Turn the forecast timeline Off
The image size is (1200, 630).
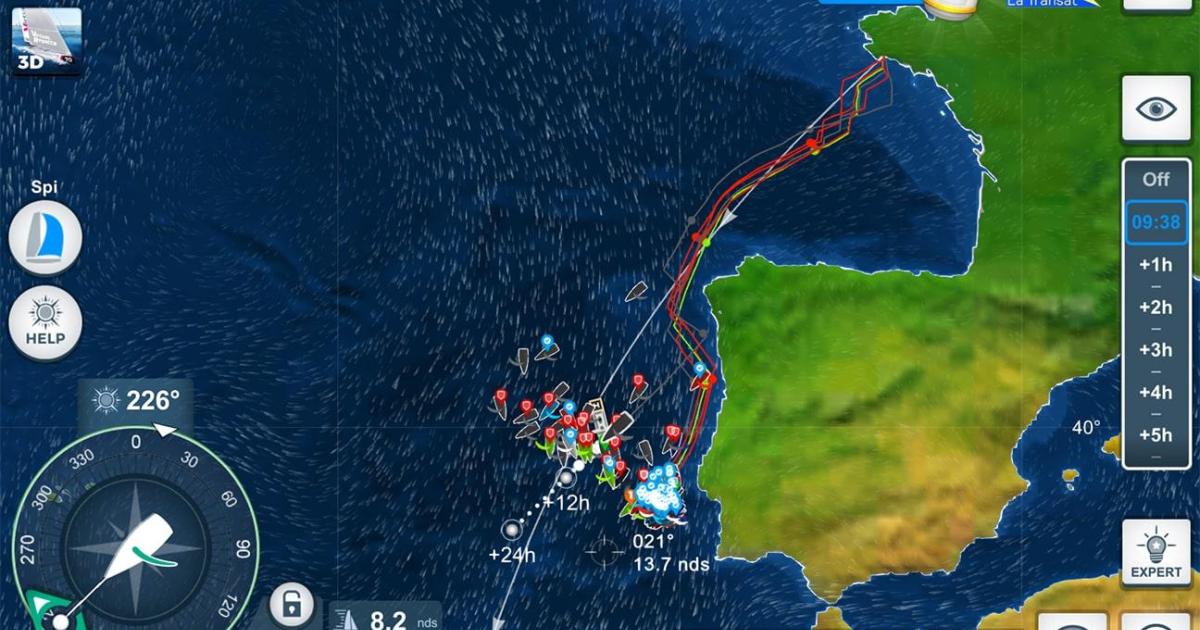(x=1156, y=180)
